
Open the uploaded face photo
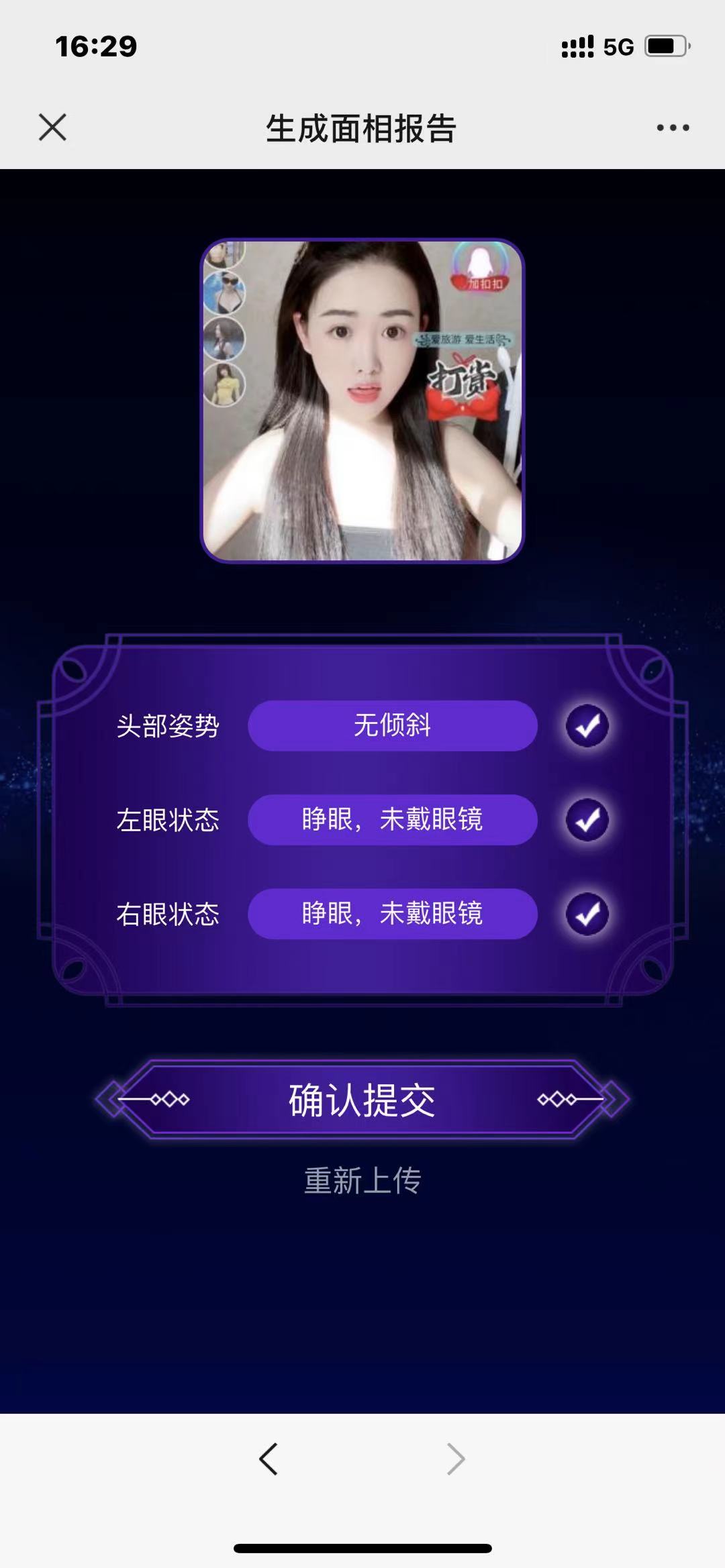click(362, 401)
